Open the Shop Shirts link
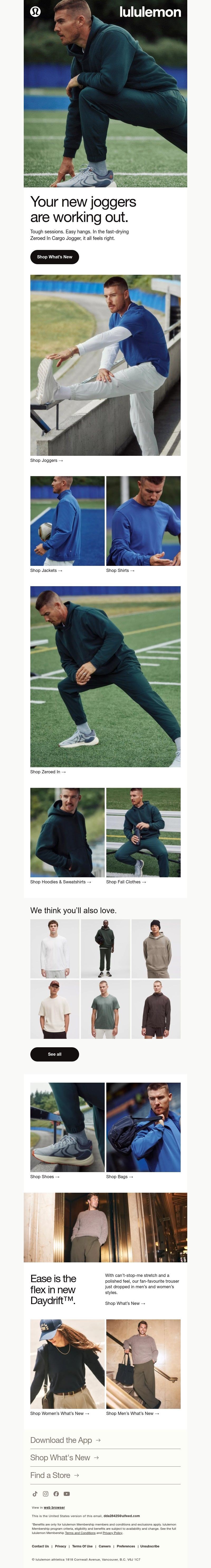Viewport: 211px width, 1568px height. [120, 571]
